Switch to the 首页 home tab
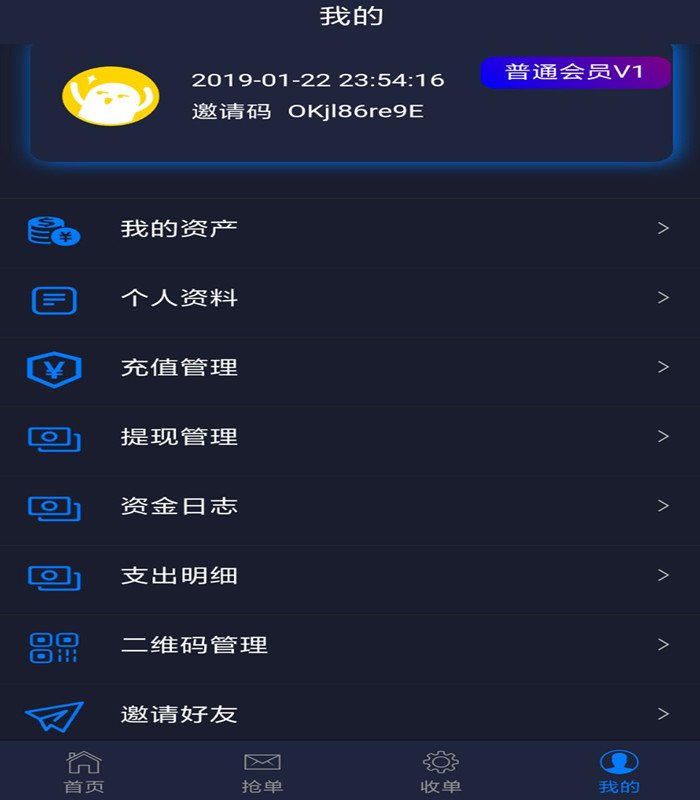700x800 pixels. [x=84, y=772]
